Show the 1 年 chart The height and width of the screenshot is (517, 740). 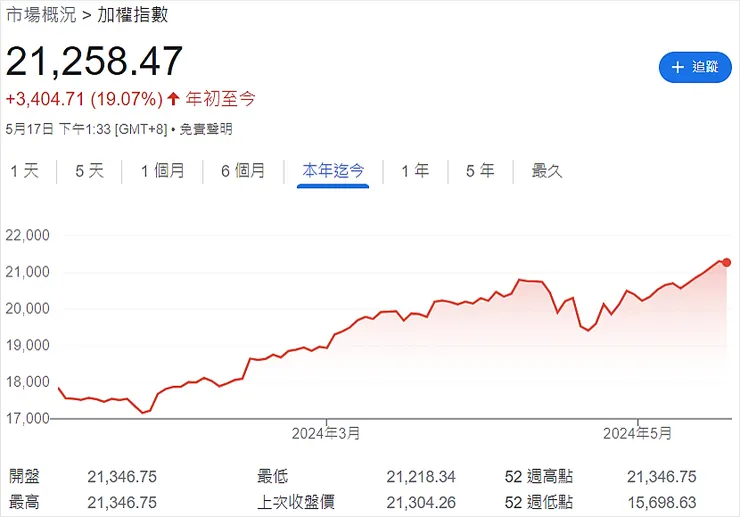click(x=415, y=171)
